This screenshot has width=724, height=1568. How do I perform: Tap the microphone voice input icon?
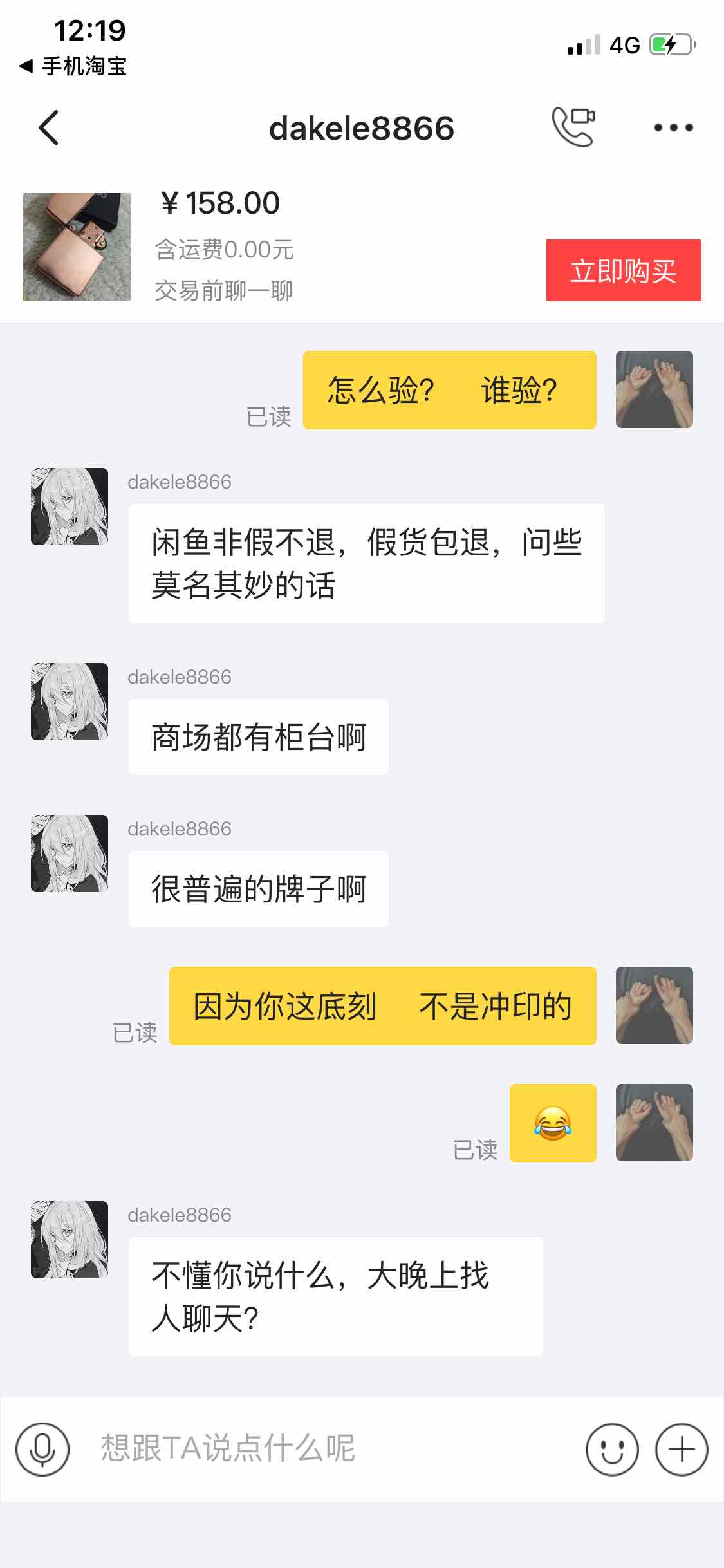42,1450
